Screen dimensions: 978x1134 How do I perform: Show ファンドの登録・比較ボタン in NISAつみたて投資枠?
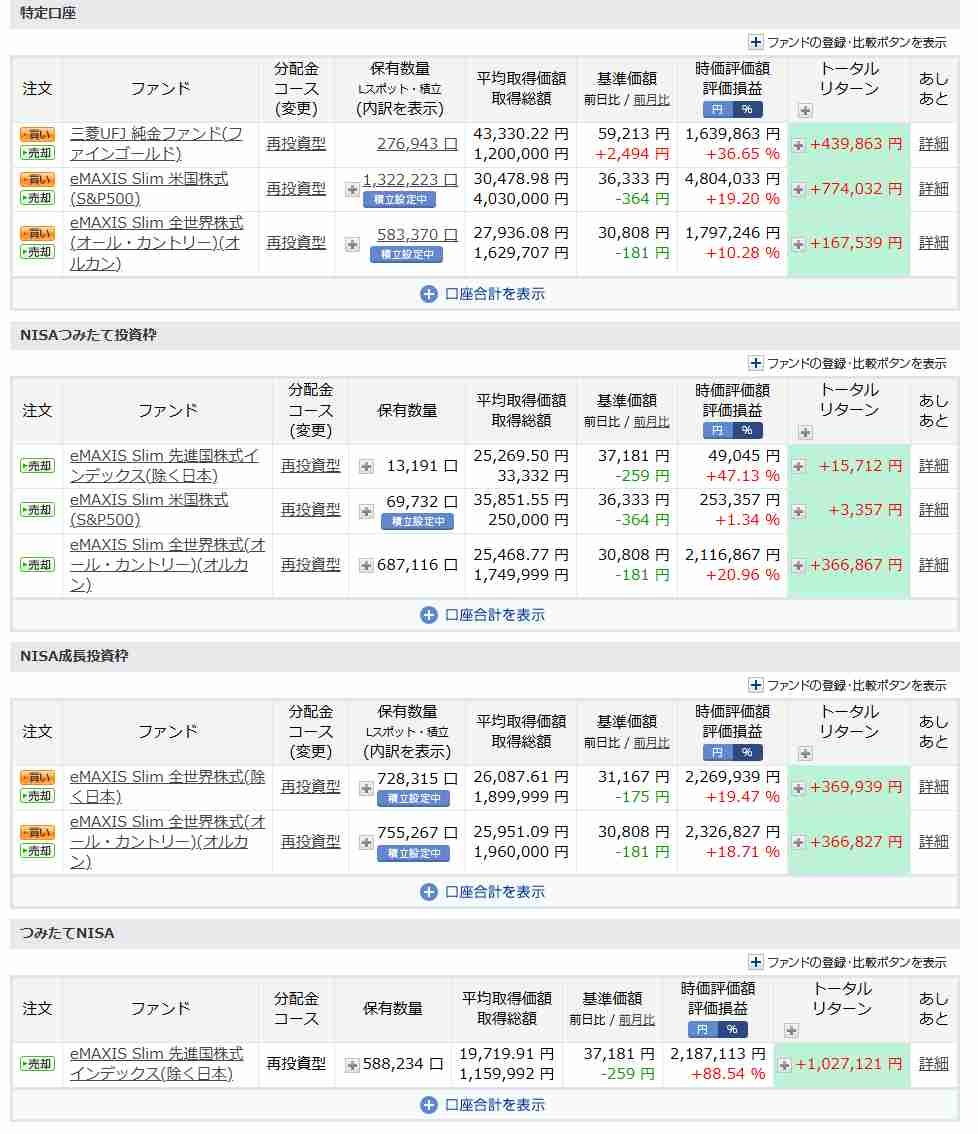(x=756, y=363)
